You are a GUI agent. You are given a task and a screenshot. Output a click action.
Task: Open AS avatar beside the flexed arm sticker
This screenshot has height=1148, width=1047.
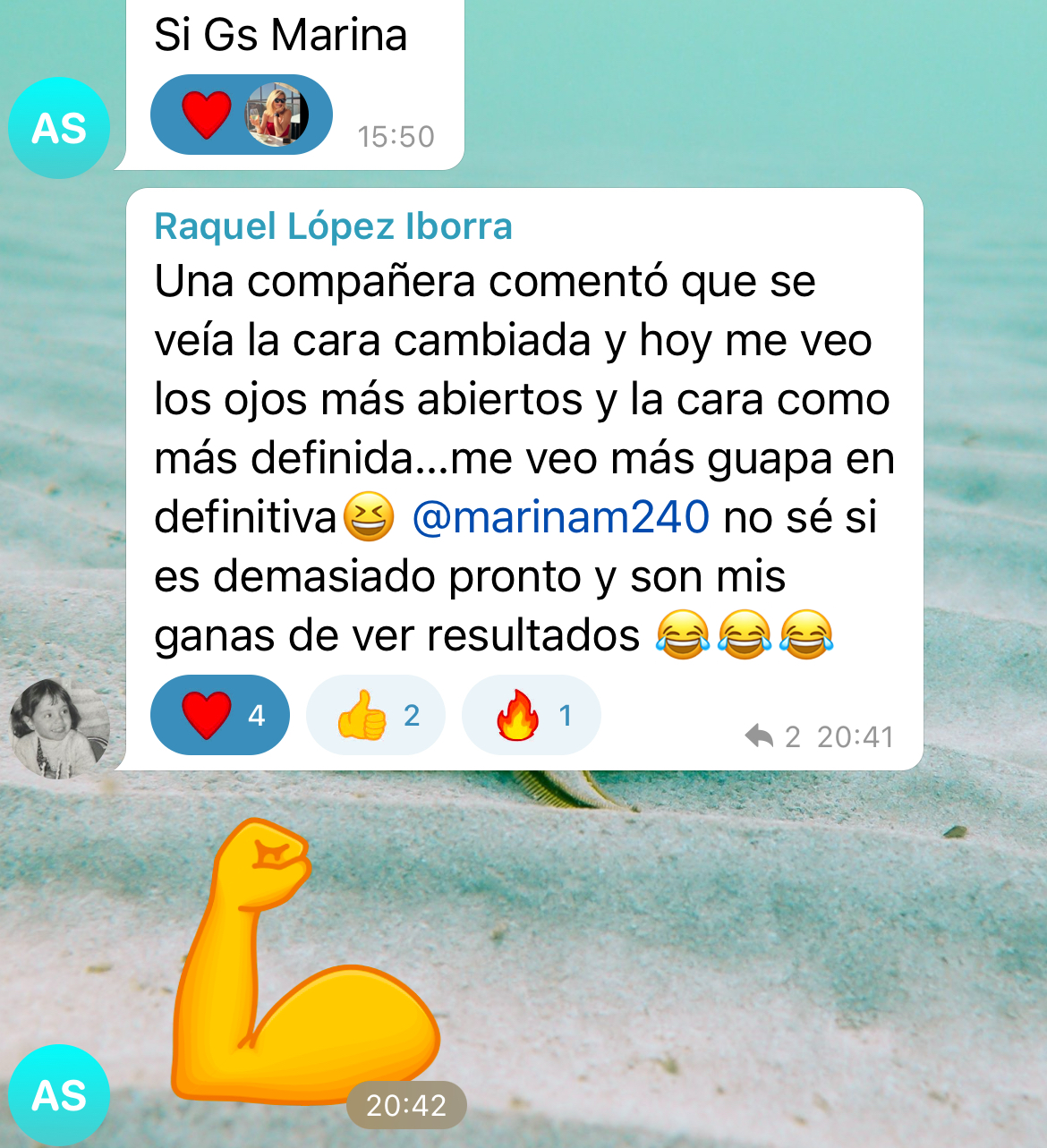click(x=59, y=1095)
